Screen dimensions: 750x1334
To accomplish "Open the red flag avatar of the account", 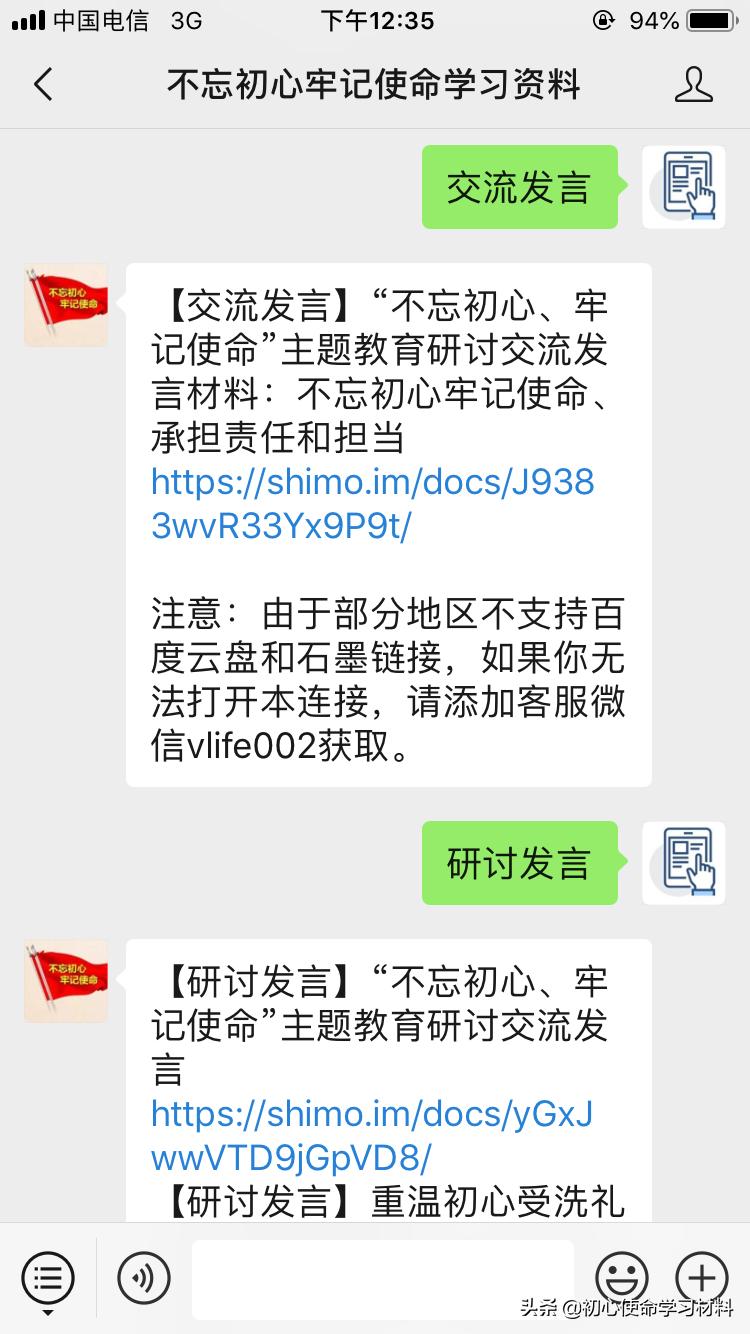I will [65, 304].
